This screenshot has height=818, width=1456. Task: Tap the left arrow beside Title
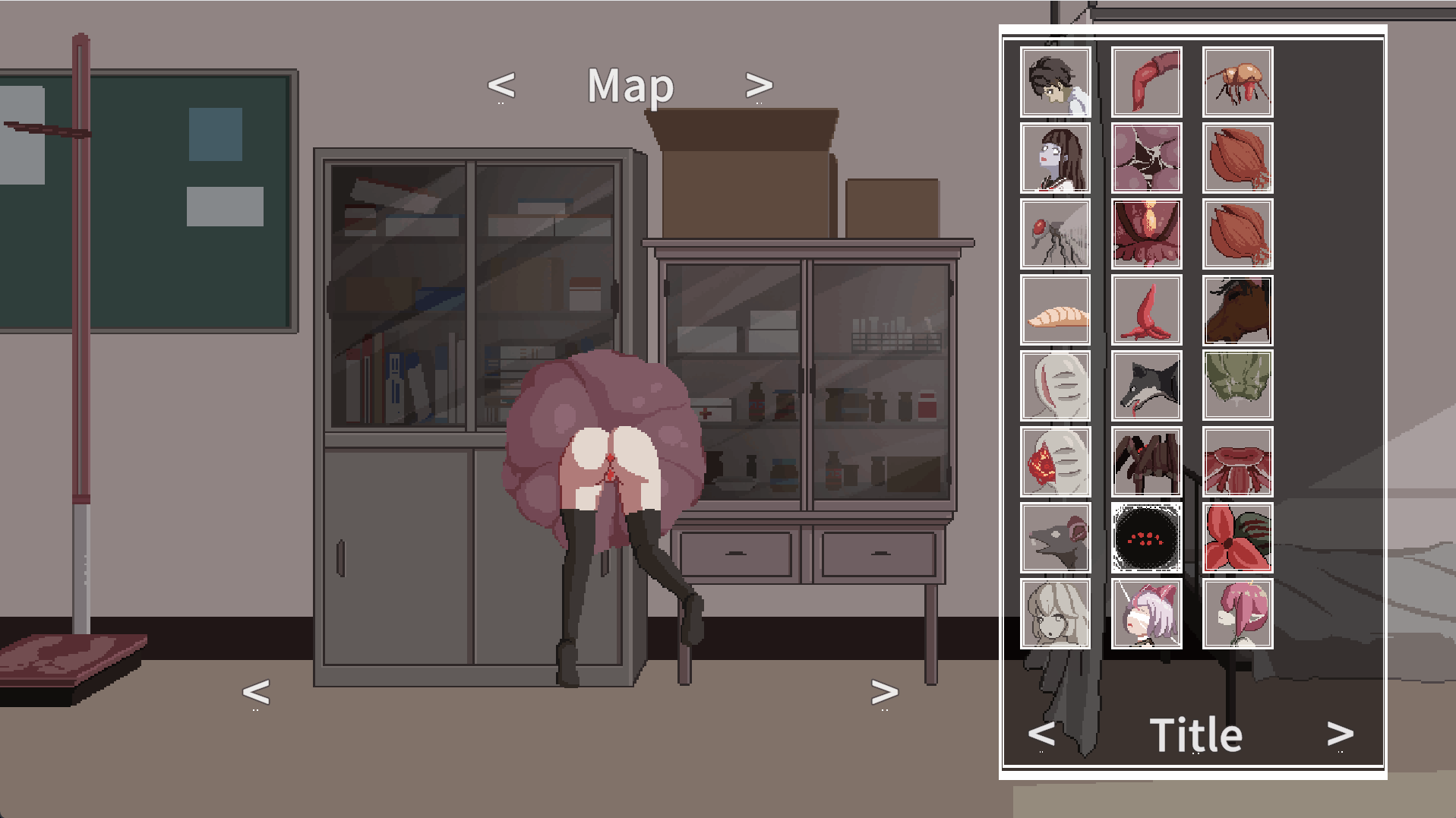(1041, 734)
